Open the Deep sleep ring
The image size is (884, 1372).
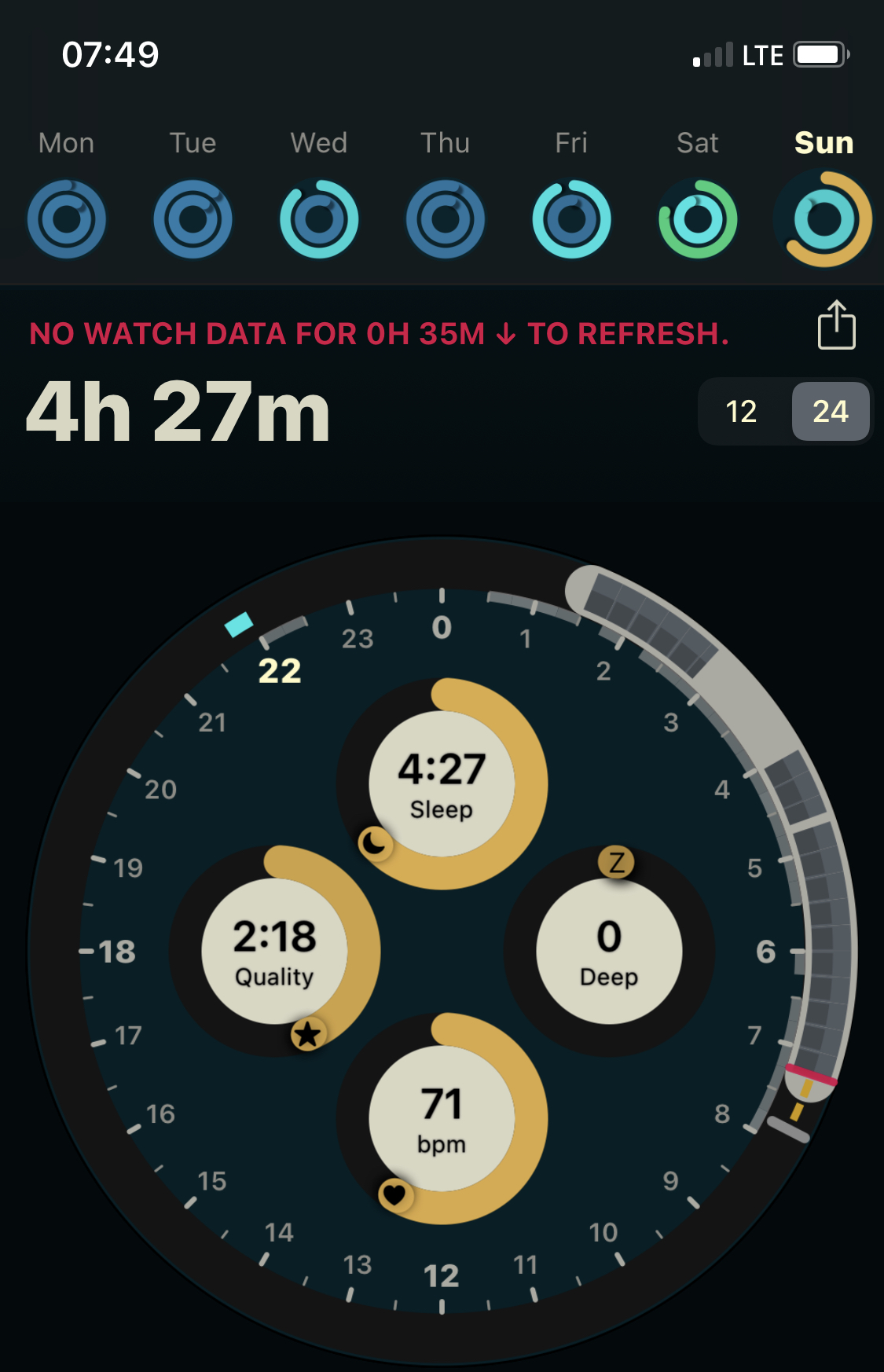[609, 952]
